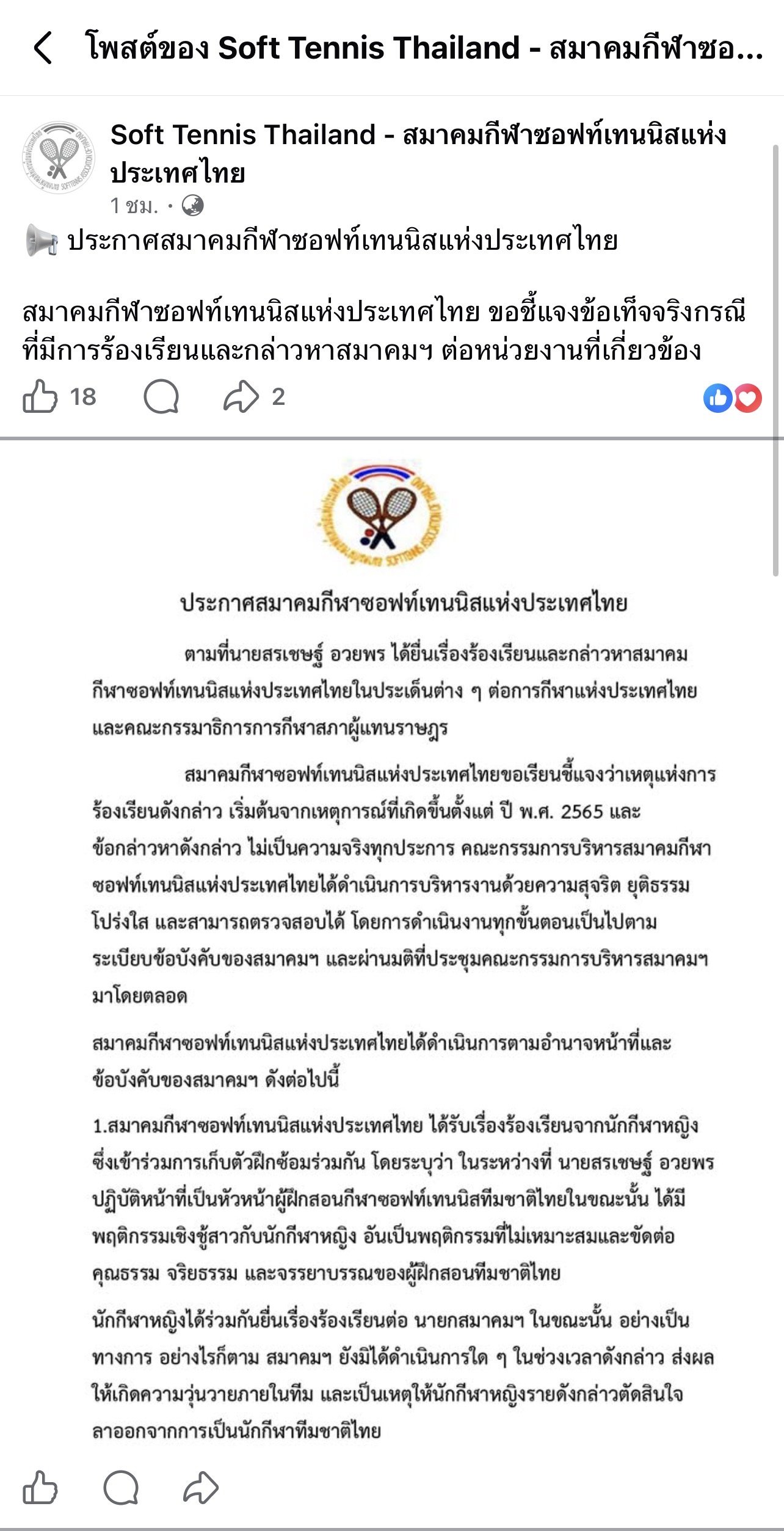Open the Soft Tennis Thailand profile picture

pos(59,158)
